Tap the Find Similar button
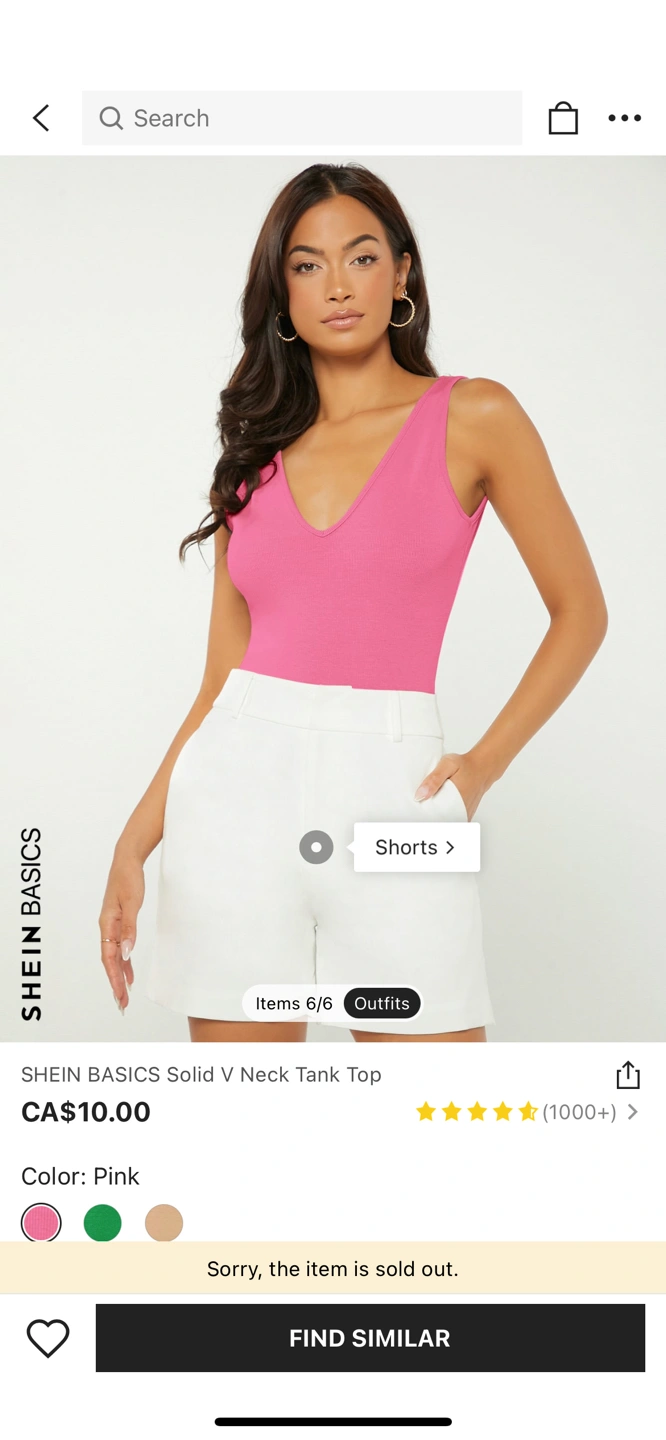Viewport: 666px width, 1440px height. tap(370, 1338)
